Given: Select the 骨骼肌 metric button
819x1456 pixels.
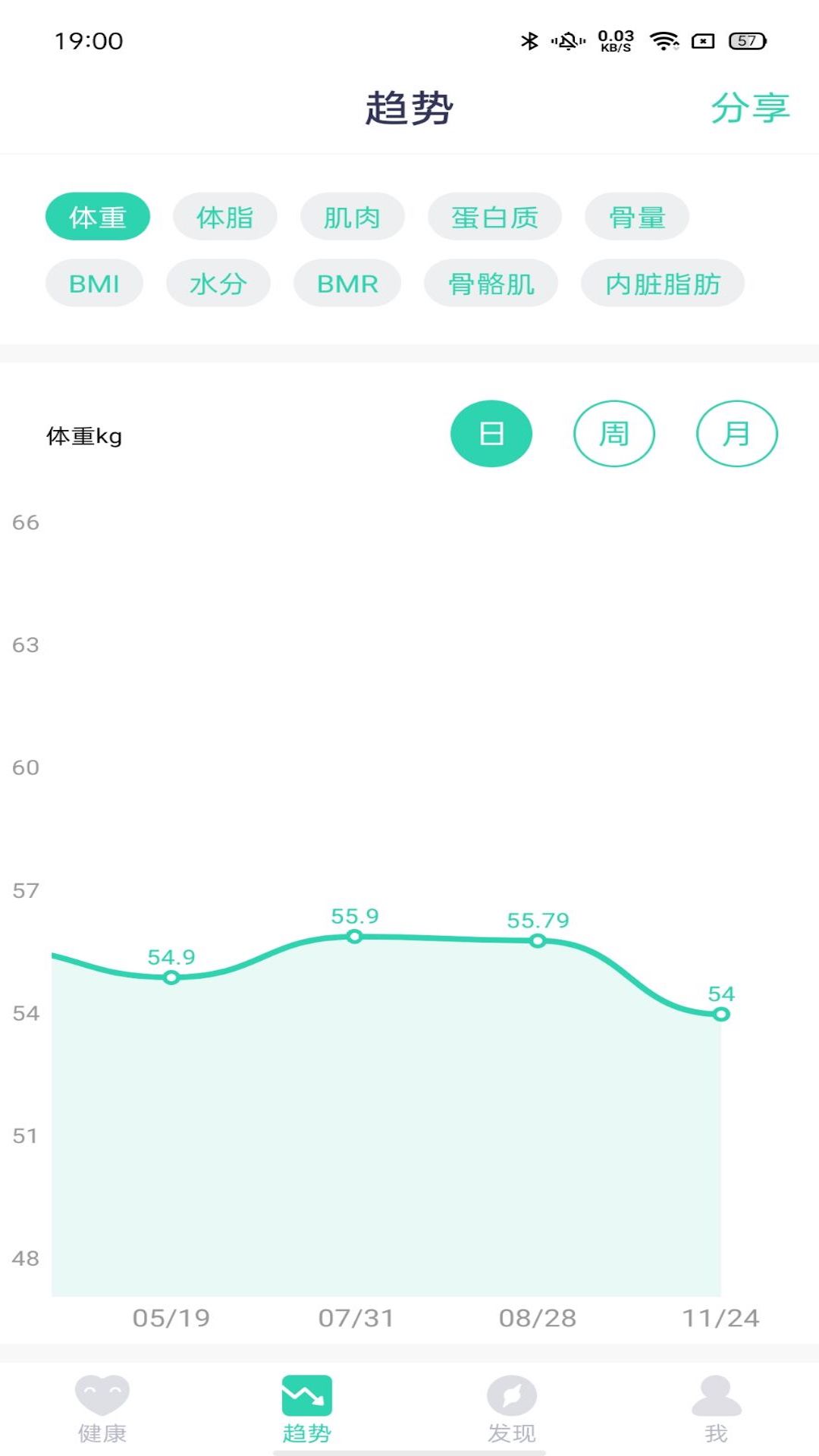Looking at the screenshot, I should pos(490,283).
